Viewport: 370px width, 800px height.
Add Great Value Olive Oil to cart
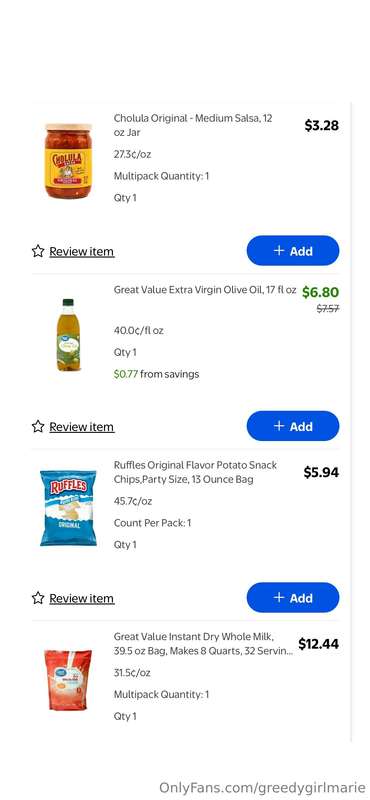coord(293,426)
